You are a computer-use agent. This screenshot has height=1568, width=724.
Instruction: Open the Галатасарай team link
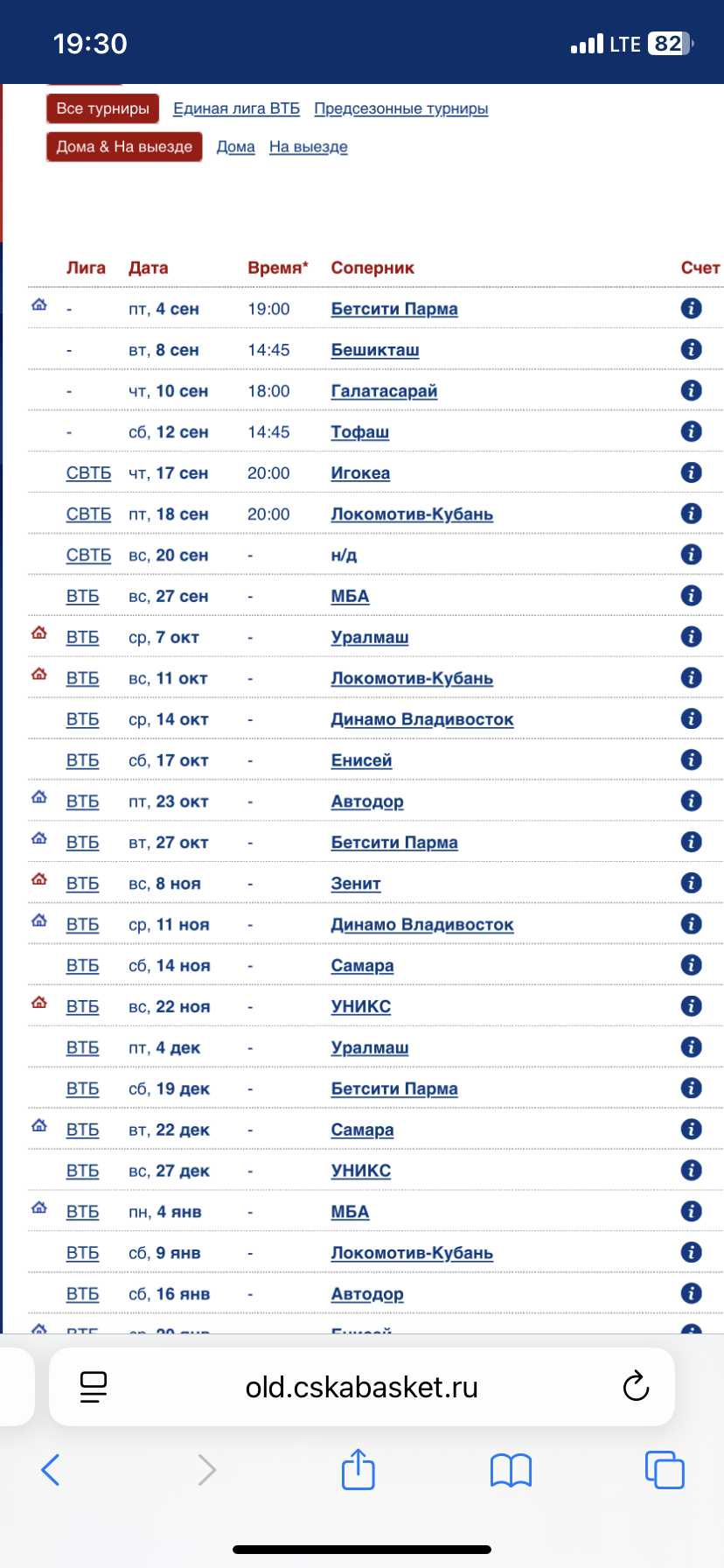pos(384,391)
